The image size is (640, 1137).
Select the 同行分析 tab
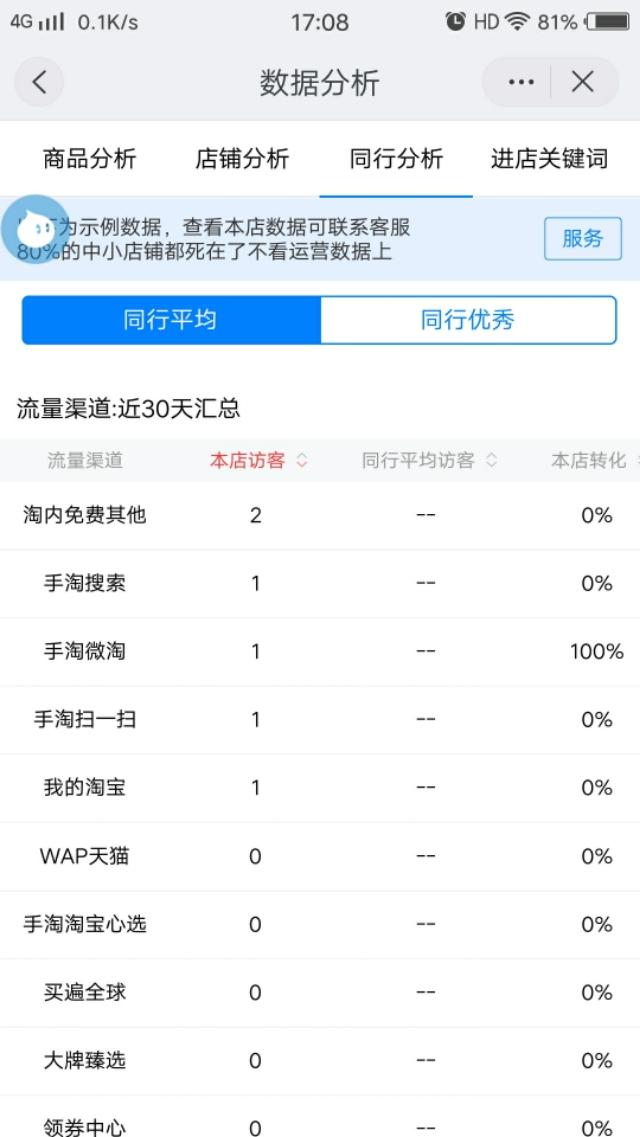click(396, 159)
